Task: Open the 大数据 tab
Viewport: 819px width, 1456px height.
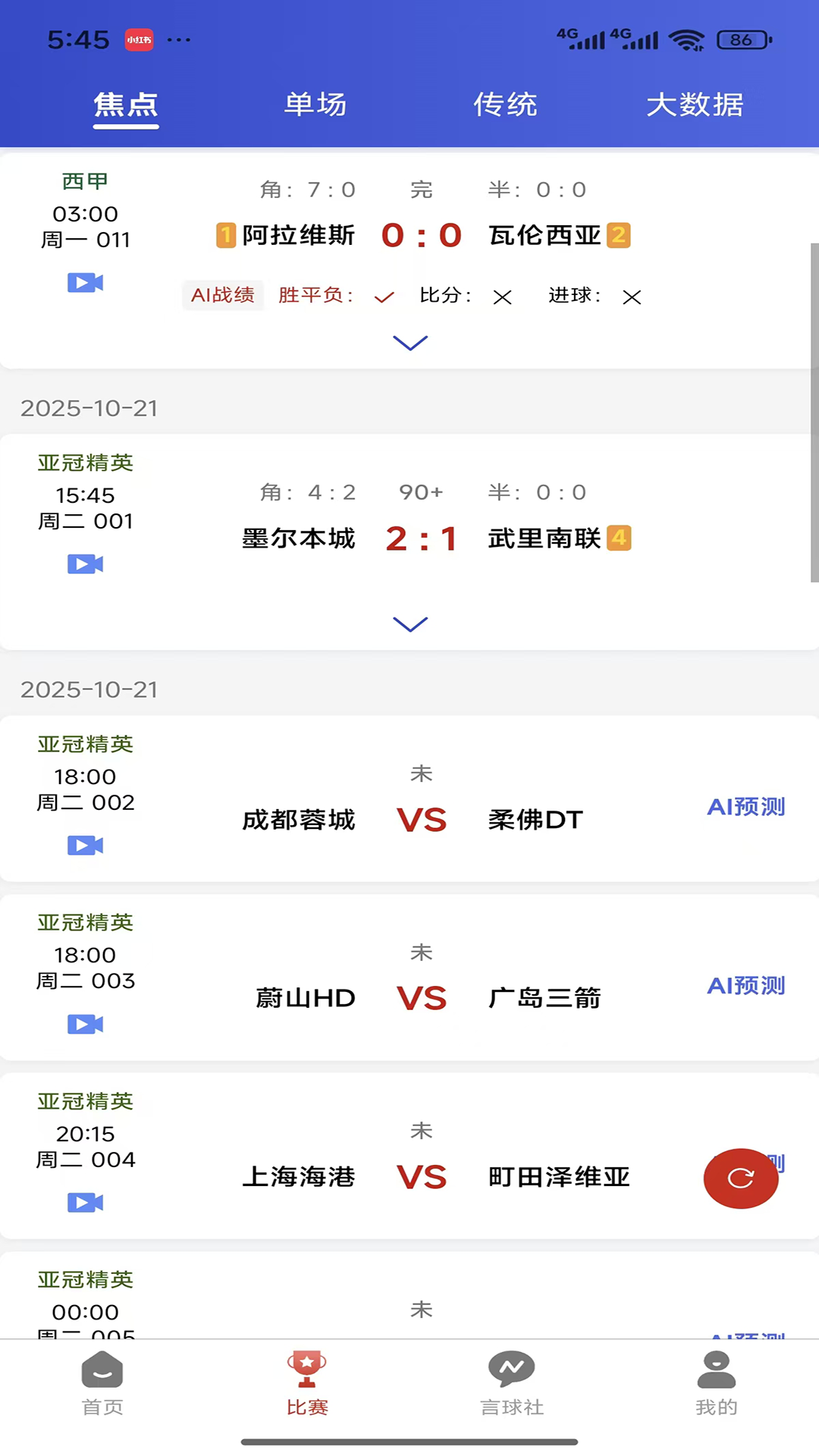Action: click(695, 105)
